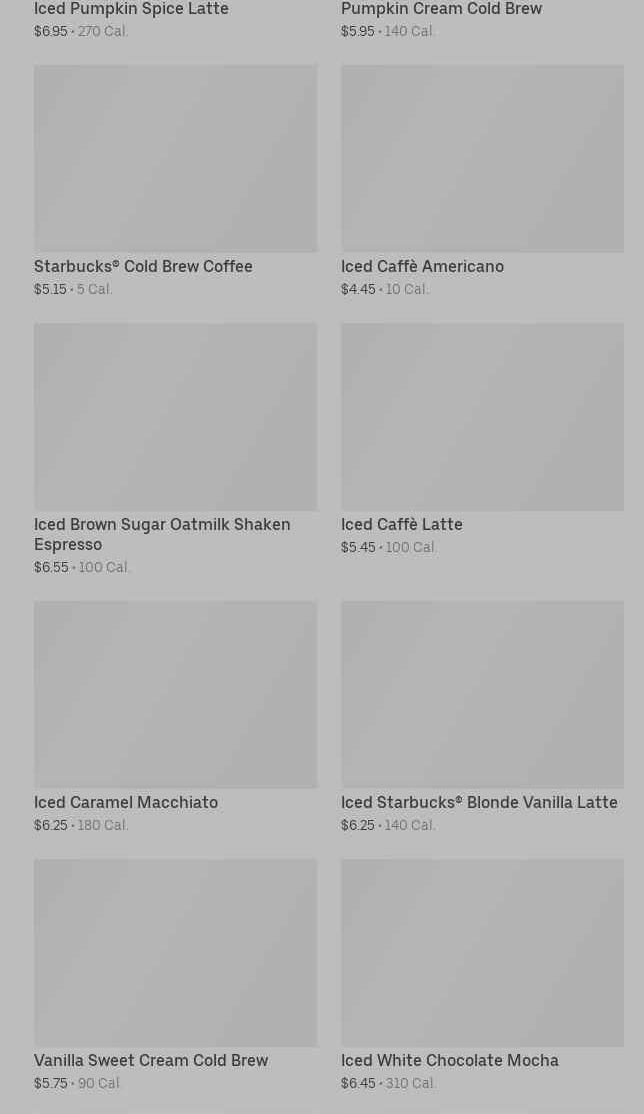Select Iced Starbucks Blonde Vanilla Latte
This screenshot has width=644, height=1114.
point(482,695)
